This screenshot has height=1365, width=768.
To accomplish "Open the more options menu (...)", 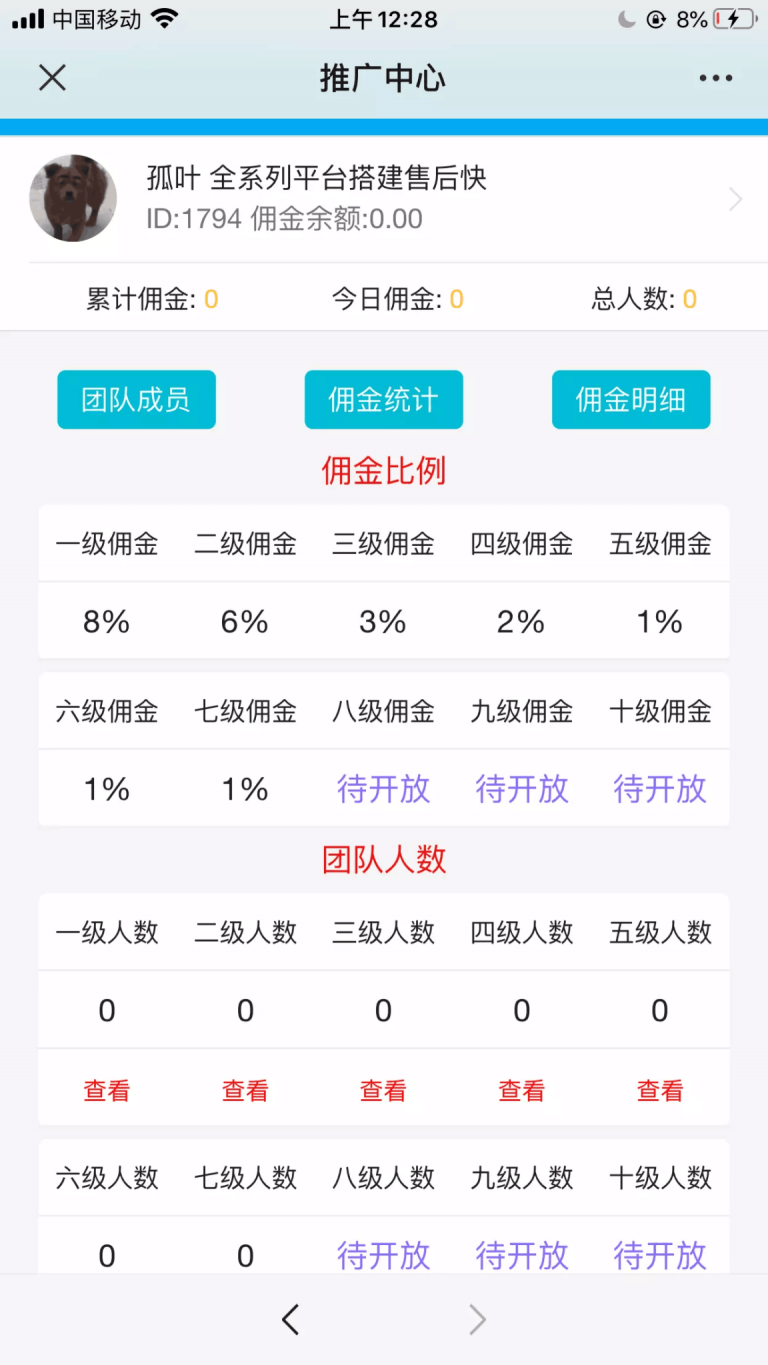I will 716,78.
